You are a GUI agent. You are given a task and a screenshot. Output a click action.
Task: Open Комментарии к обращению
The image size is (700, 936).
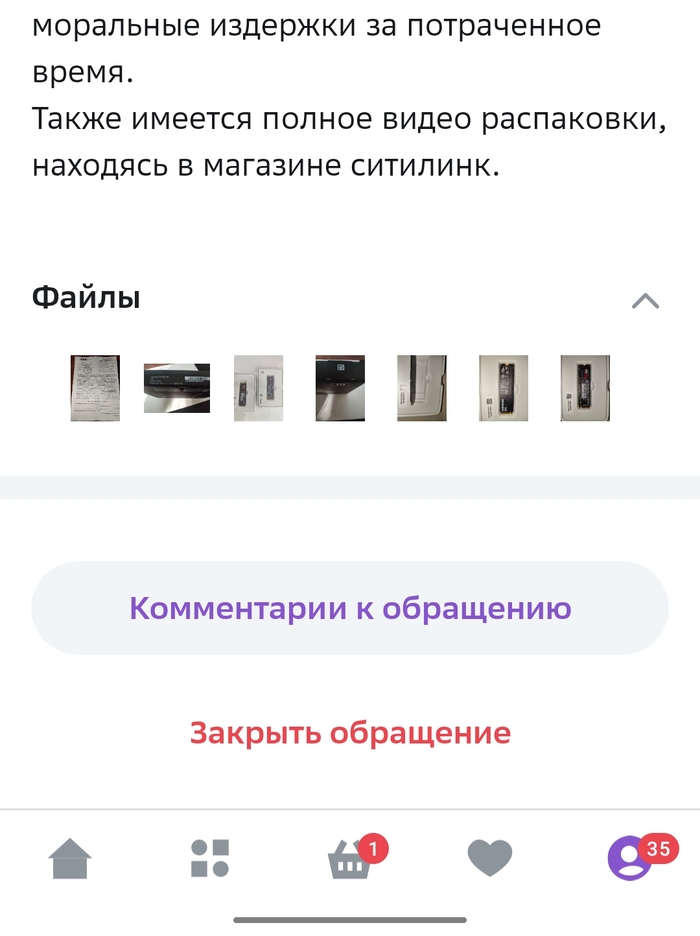(350, 608)
